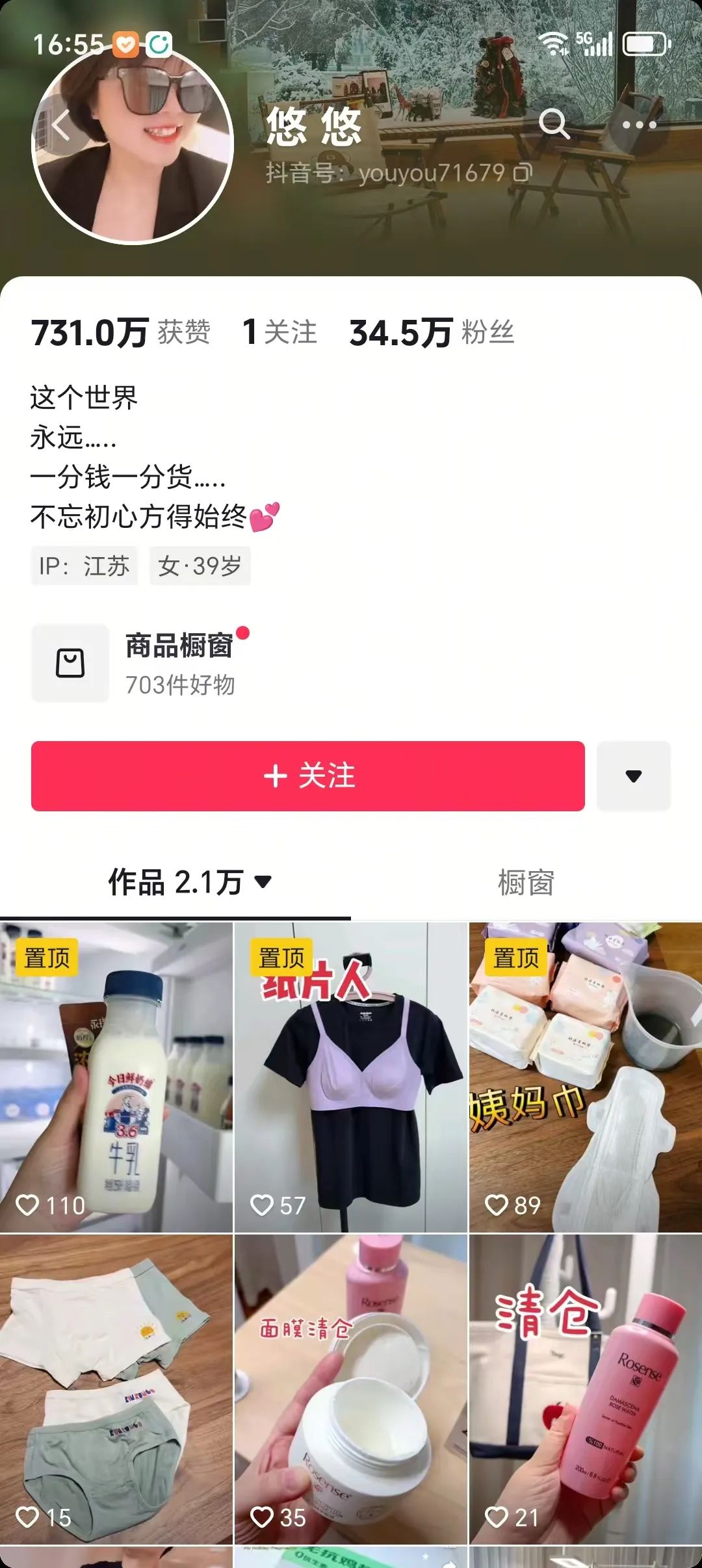Open the search magnifier icon
Screen dimensions: 702x1568
click(554, 124)
